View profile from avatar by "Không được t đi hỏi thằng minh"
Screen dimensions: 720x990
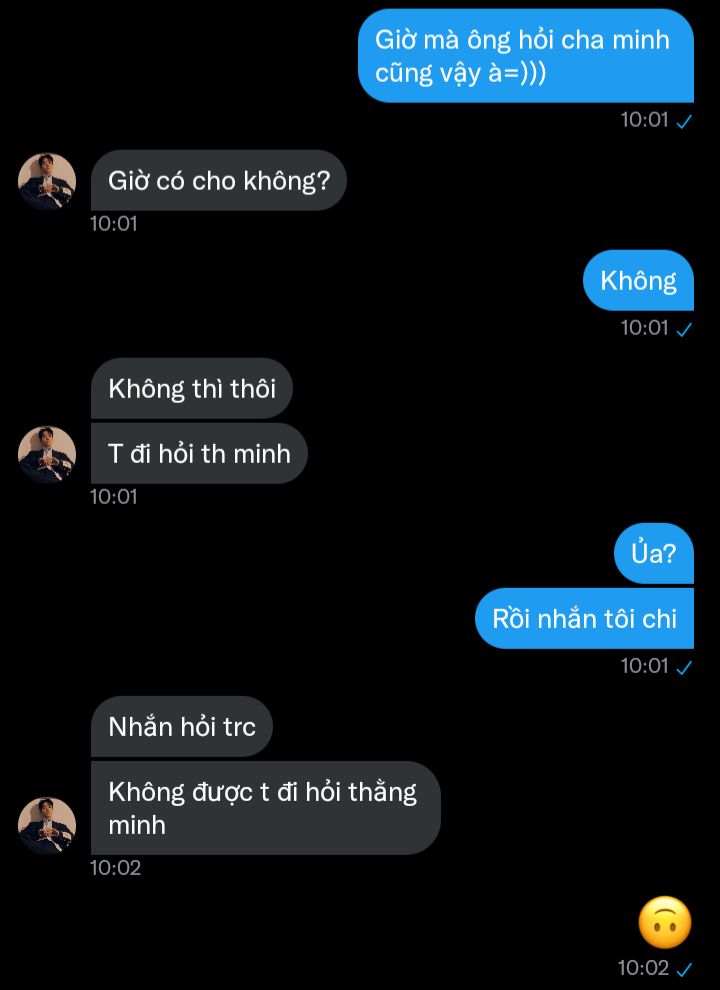(x=47, y=825)
